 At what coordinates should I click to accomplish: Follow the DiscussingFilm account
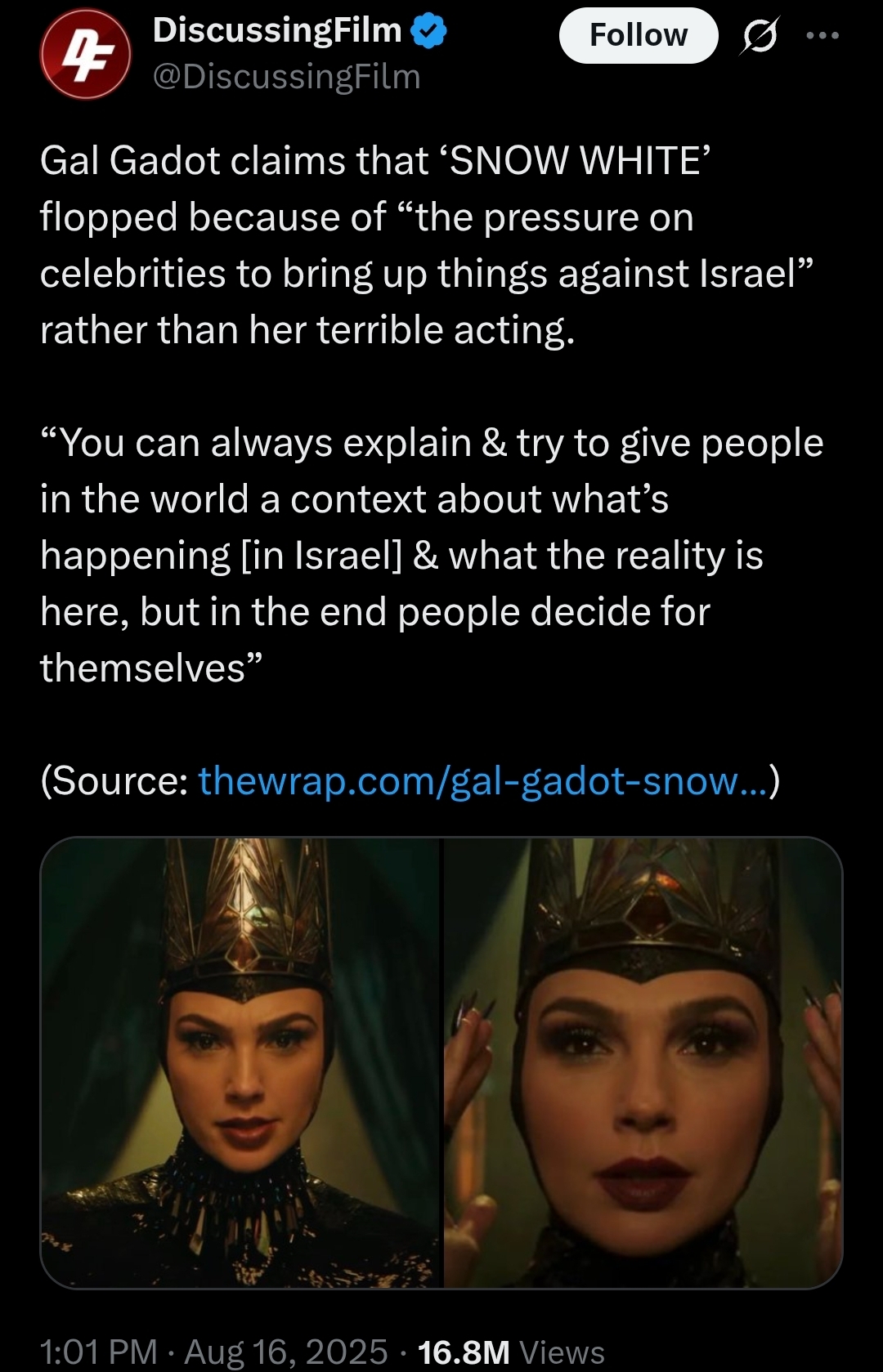tap(638, 36)
